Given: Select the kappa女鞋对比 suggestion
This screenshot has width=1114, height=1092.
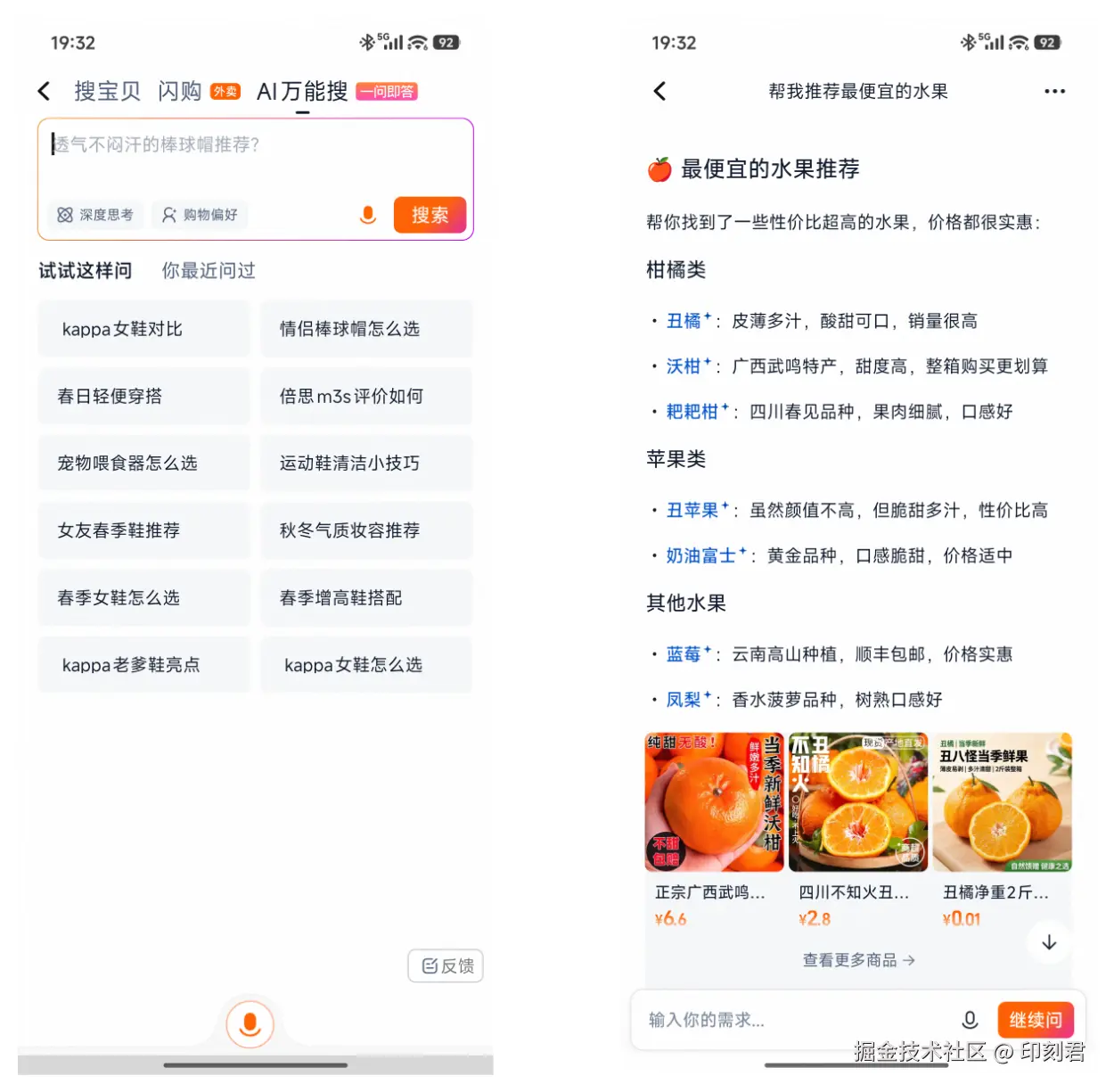Looking at the screenshot, I should pos(143,329).
